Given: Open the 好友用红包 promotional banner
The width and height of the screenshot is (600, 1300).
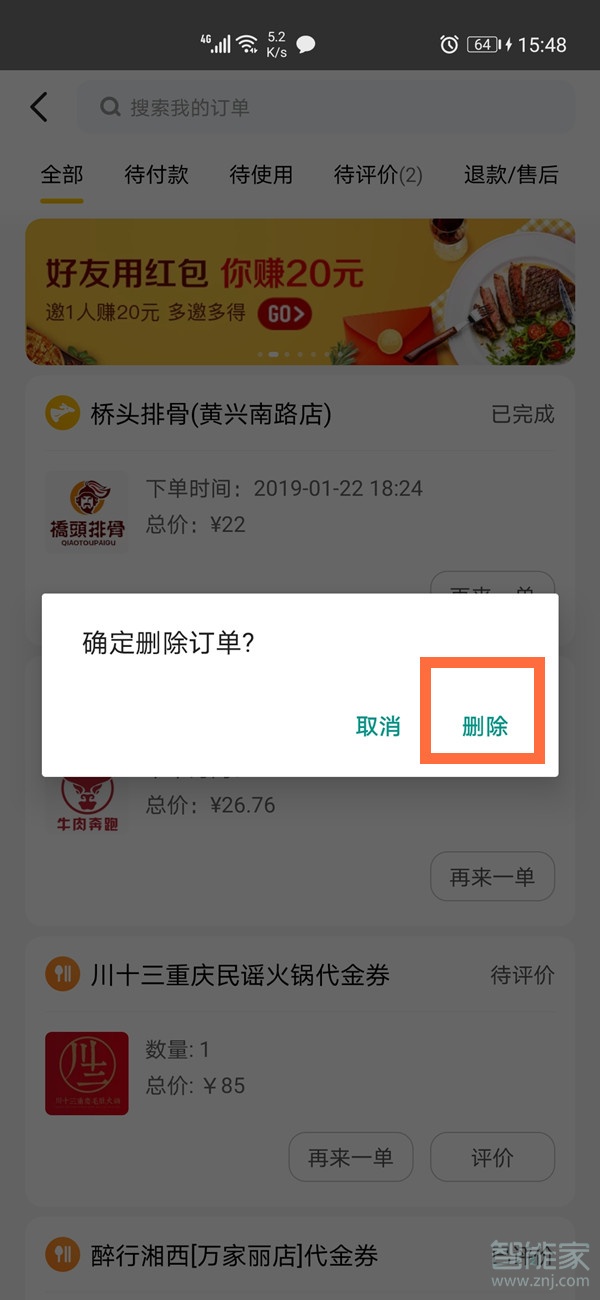Looking at the screenshot, I should (300, 292).
